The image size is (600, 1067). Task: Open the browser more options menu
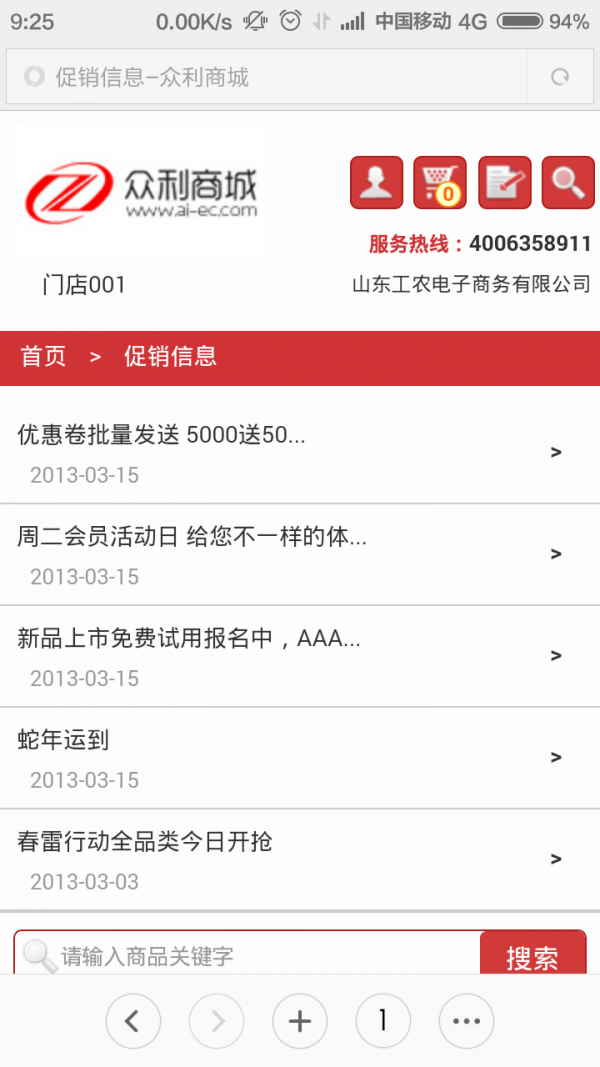point(466,1021)
